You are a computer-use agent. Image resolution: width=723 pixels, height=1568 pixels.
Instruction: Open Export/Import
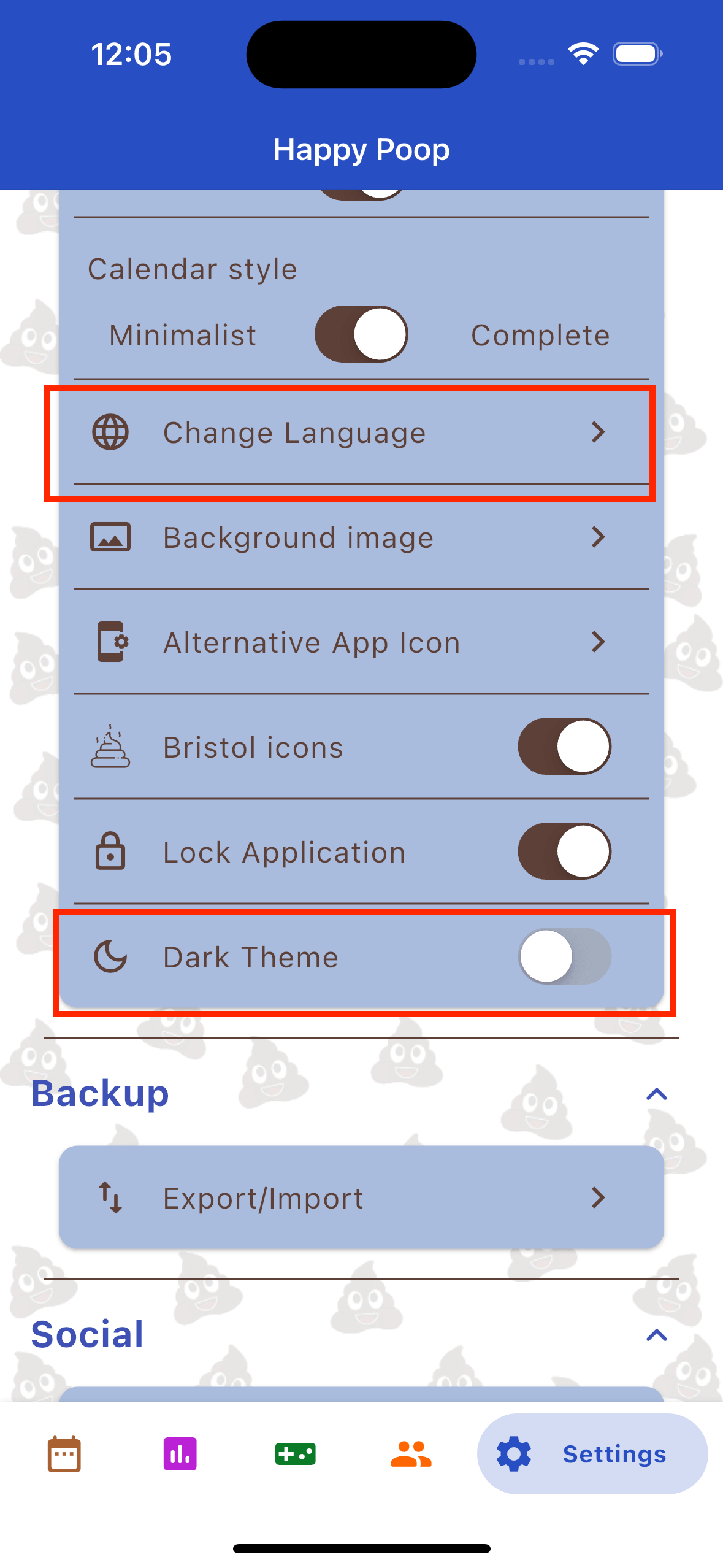pyautogui.click(x=361, y=1197)
